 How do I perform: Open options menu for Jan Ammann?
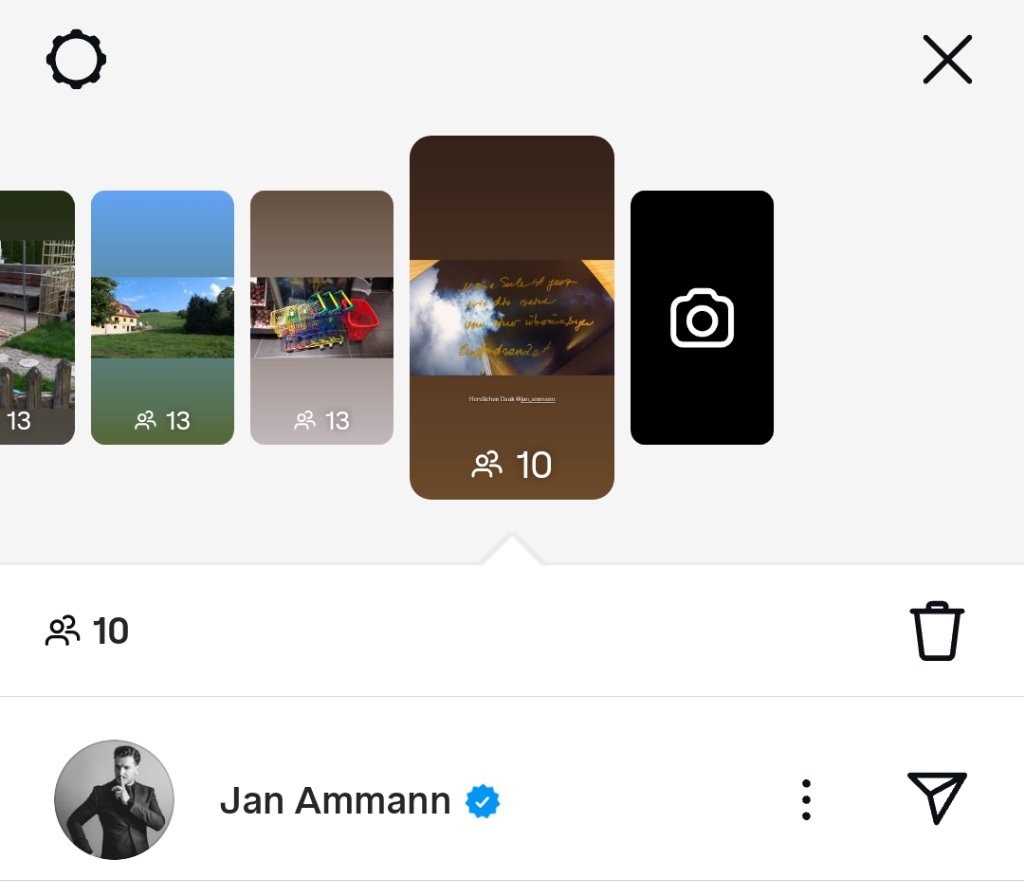click(x=806, y=799)
